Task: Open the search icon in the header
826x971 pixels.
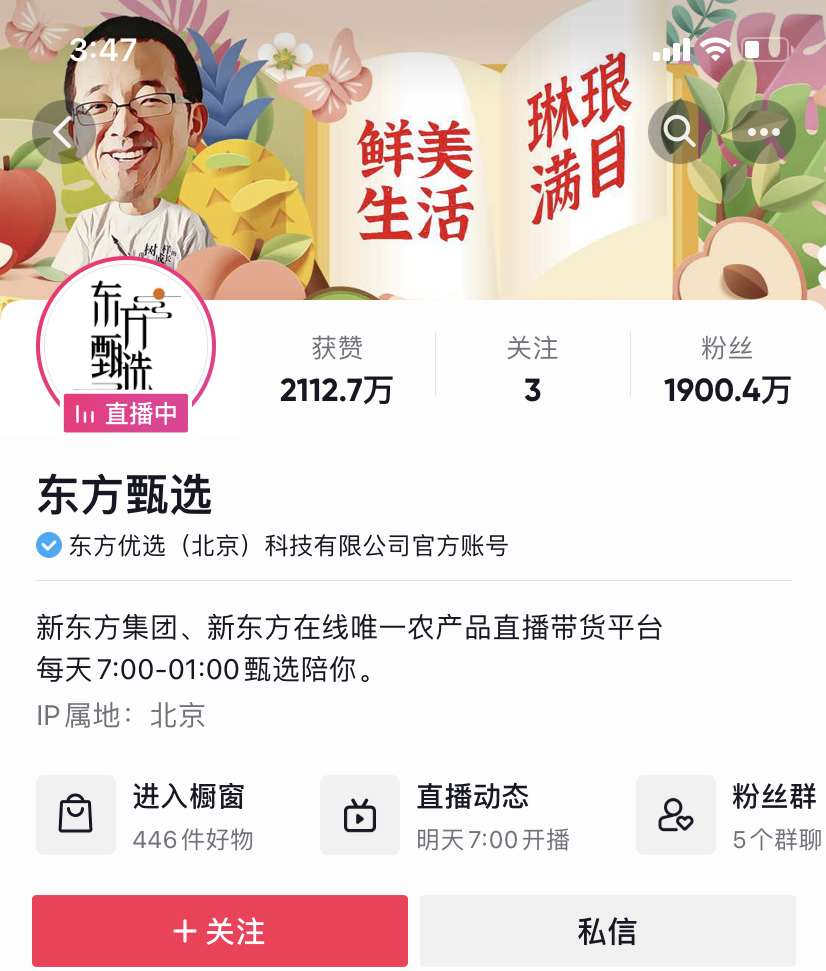Action: [679, 131]
